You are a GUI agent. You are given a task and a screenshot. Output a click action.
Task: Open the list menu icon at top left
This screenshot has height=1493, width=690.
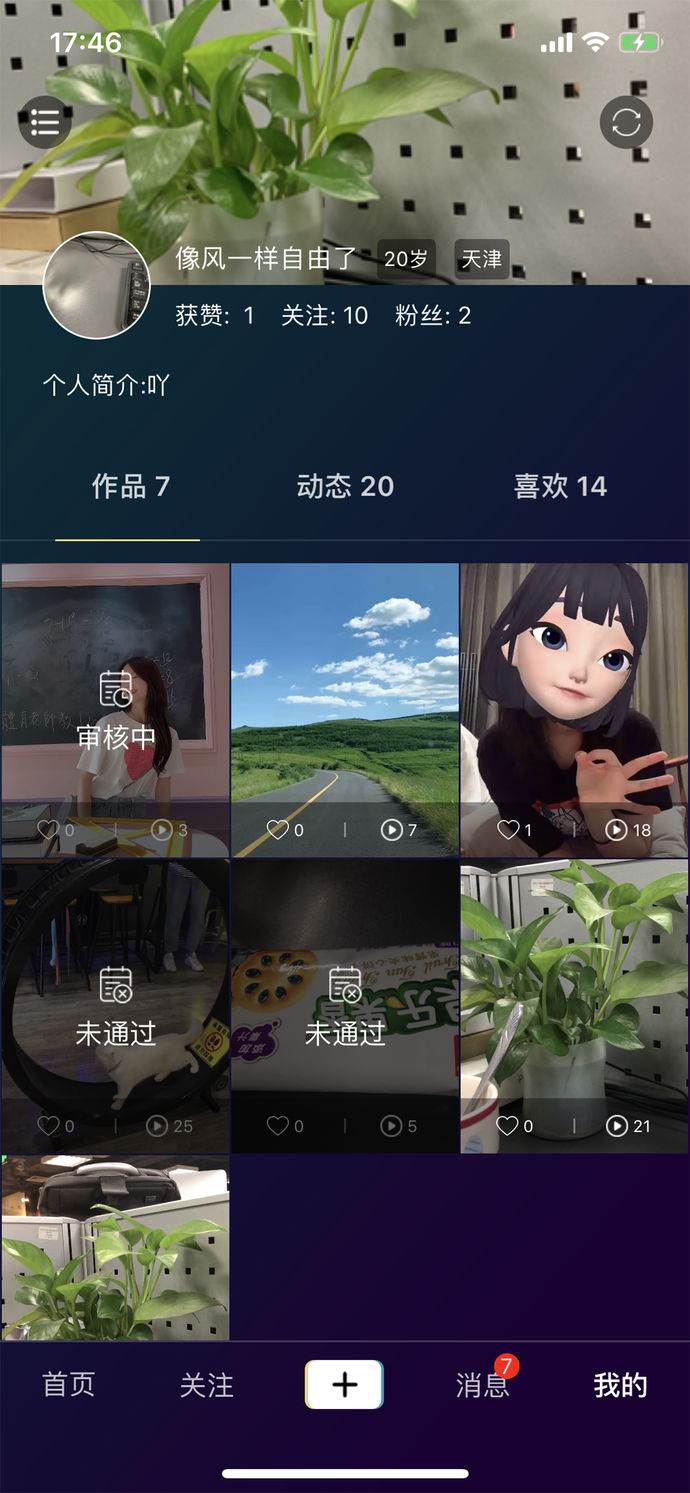(x=44, y=122)
